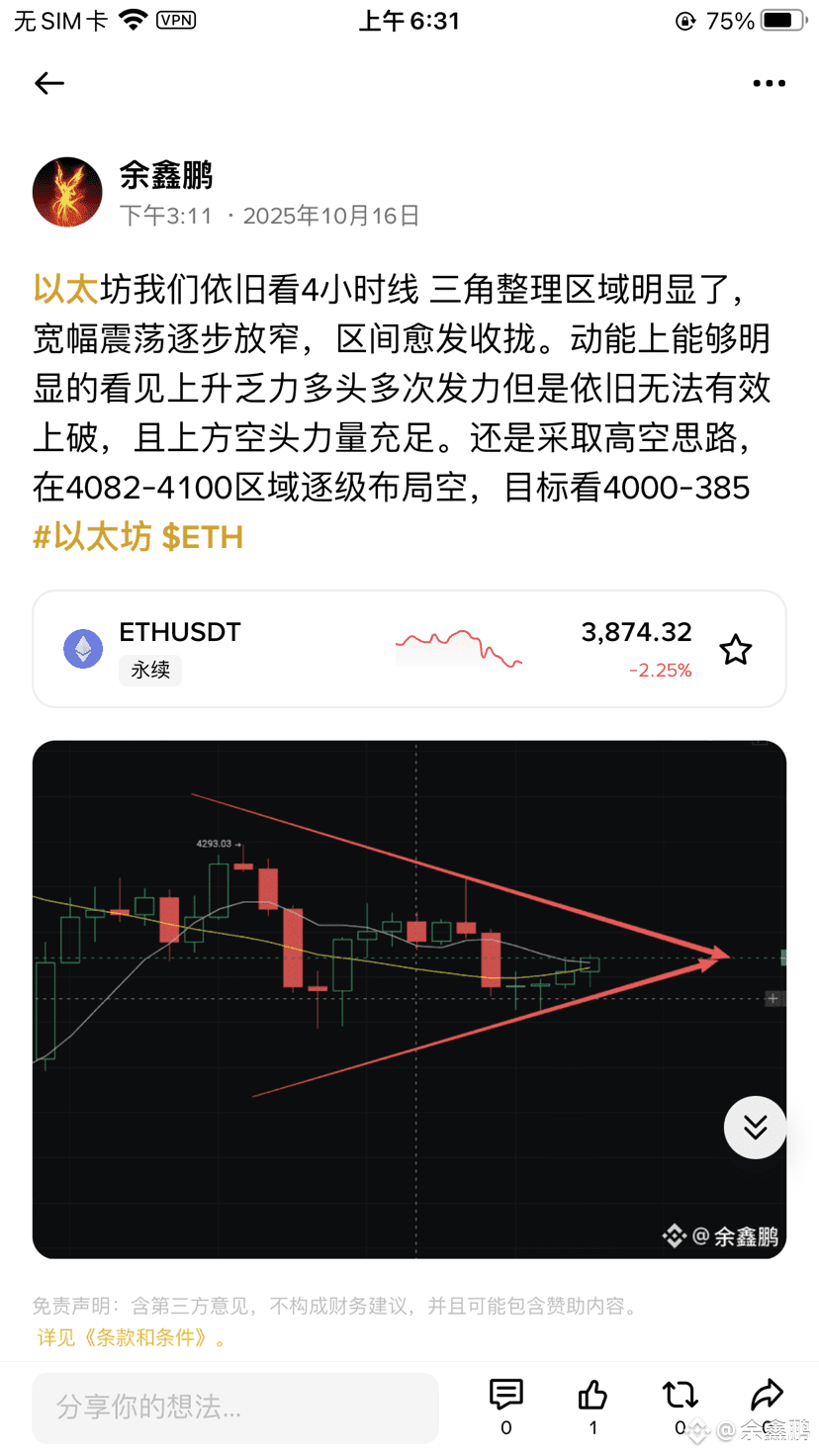
Task: Tap the 永续 perpetual tag
Action: [149, 670]
